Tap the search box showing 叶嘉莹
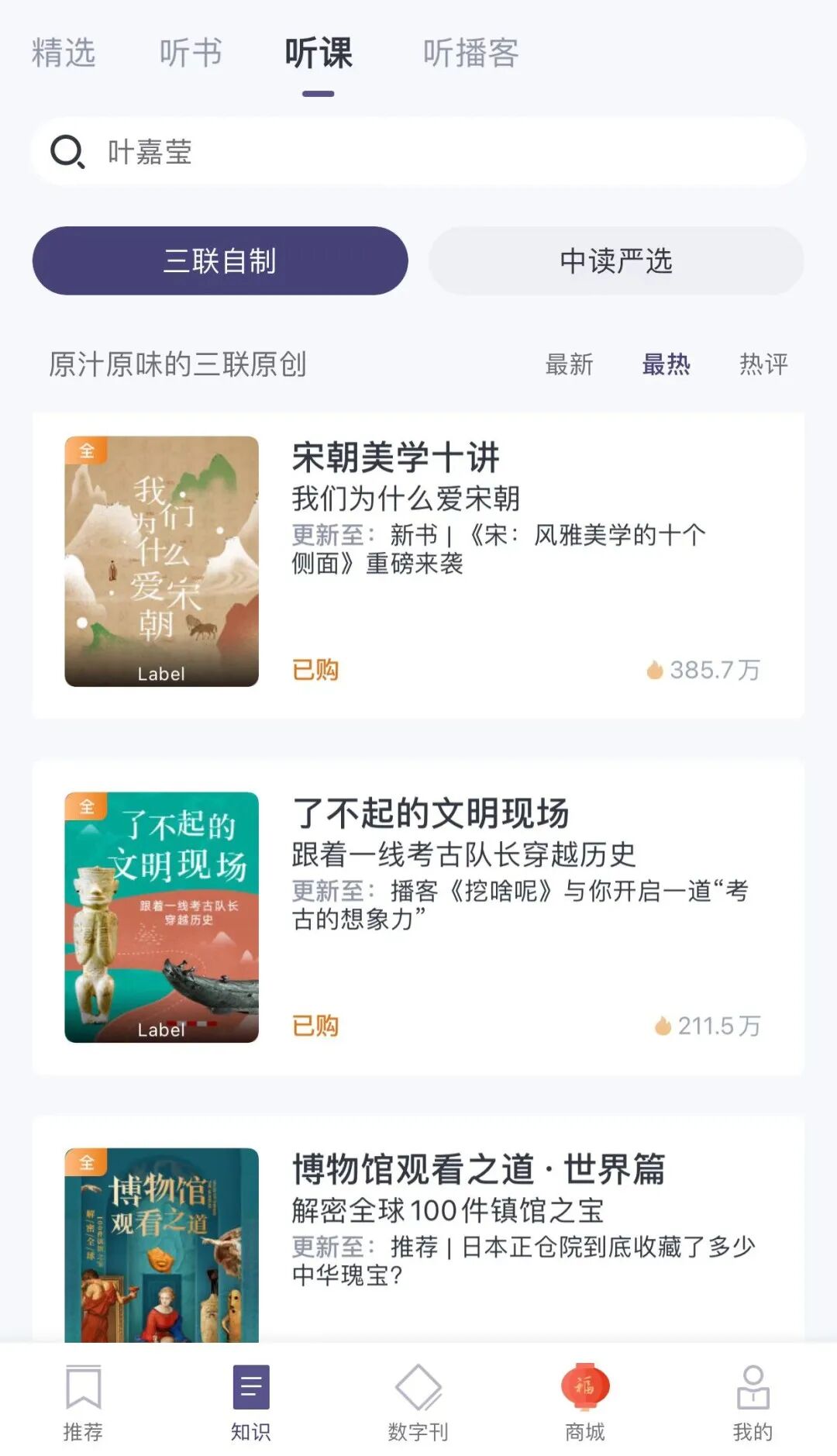The height and width of the screenshot is (1456, 837). pos(418,152)
